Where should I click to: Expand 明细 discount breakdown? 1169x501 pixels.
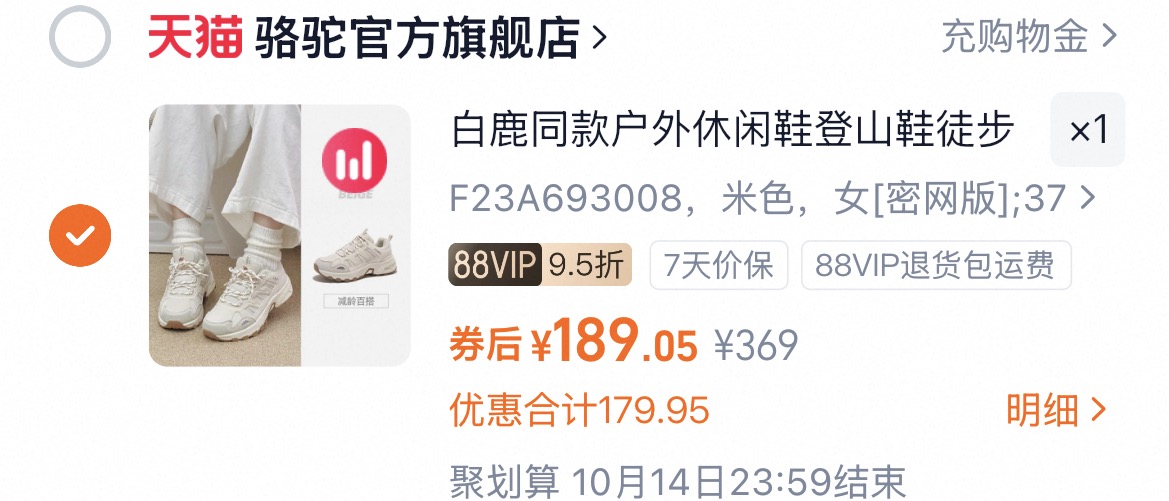tap(1056, 410)
